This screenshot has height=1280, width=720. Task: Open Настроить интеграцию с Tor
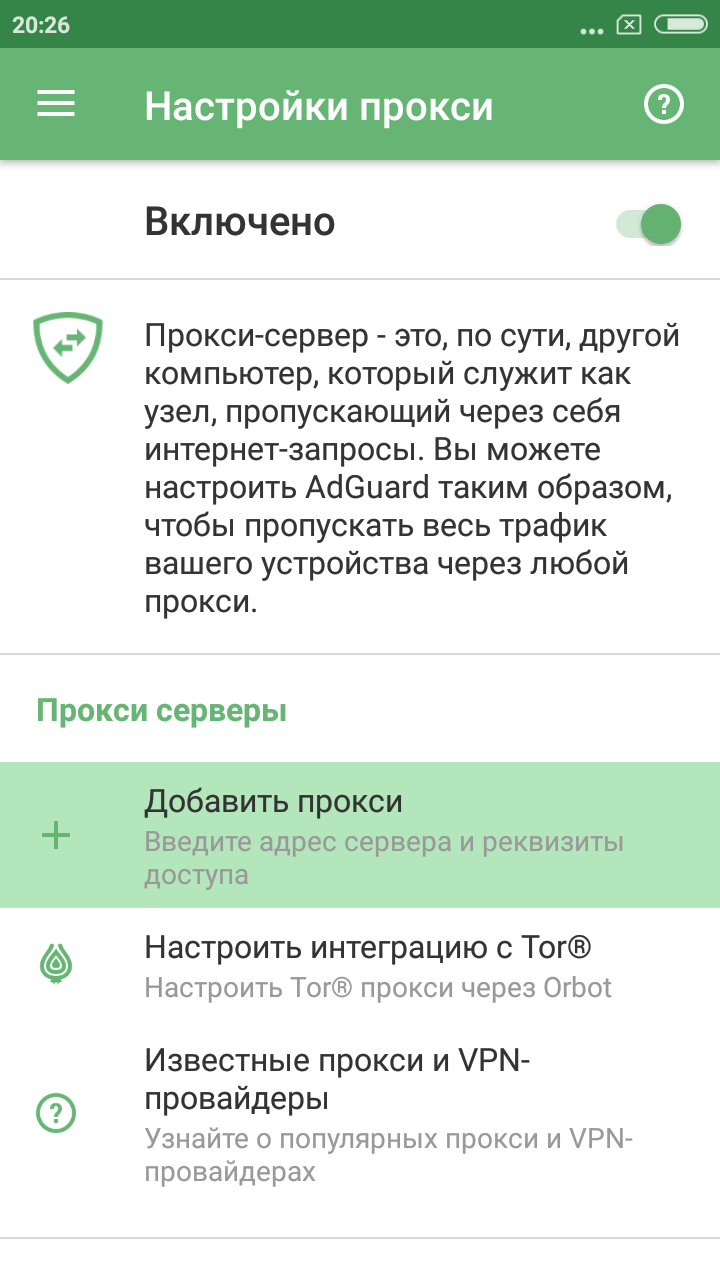coord(360,965)
